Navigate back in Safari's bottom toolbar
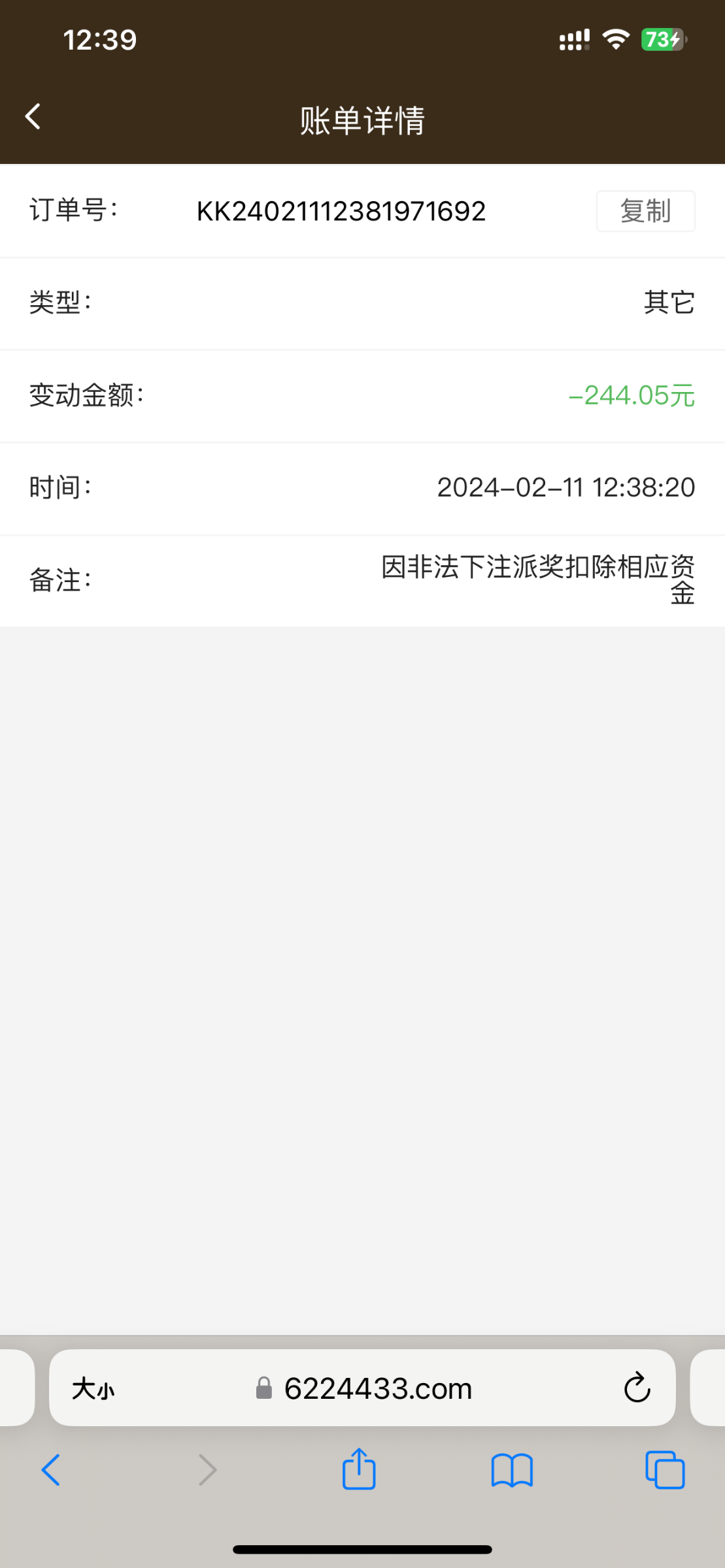Viewport: 725px width, 1568px height. [x=51, y=1470]
